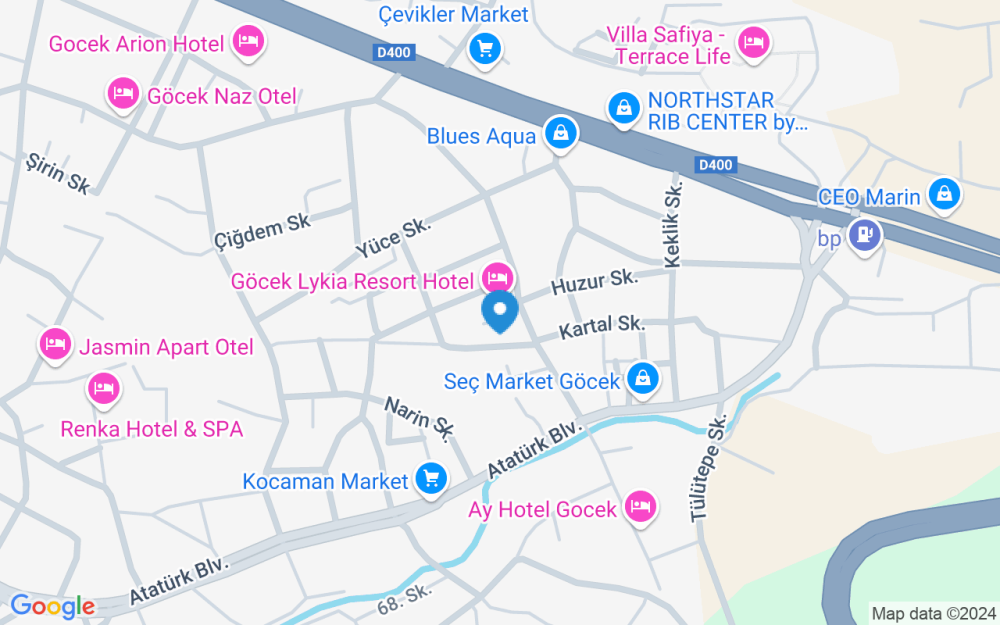Select the Göcek Naz Otel pin
The image size is (1000, 625).
coord(123,95)
